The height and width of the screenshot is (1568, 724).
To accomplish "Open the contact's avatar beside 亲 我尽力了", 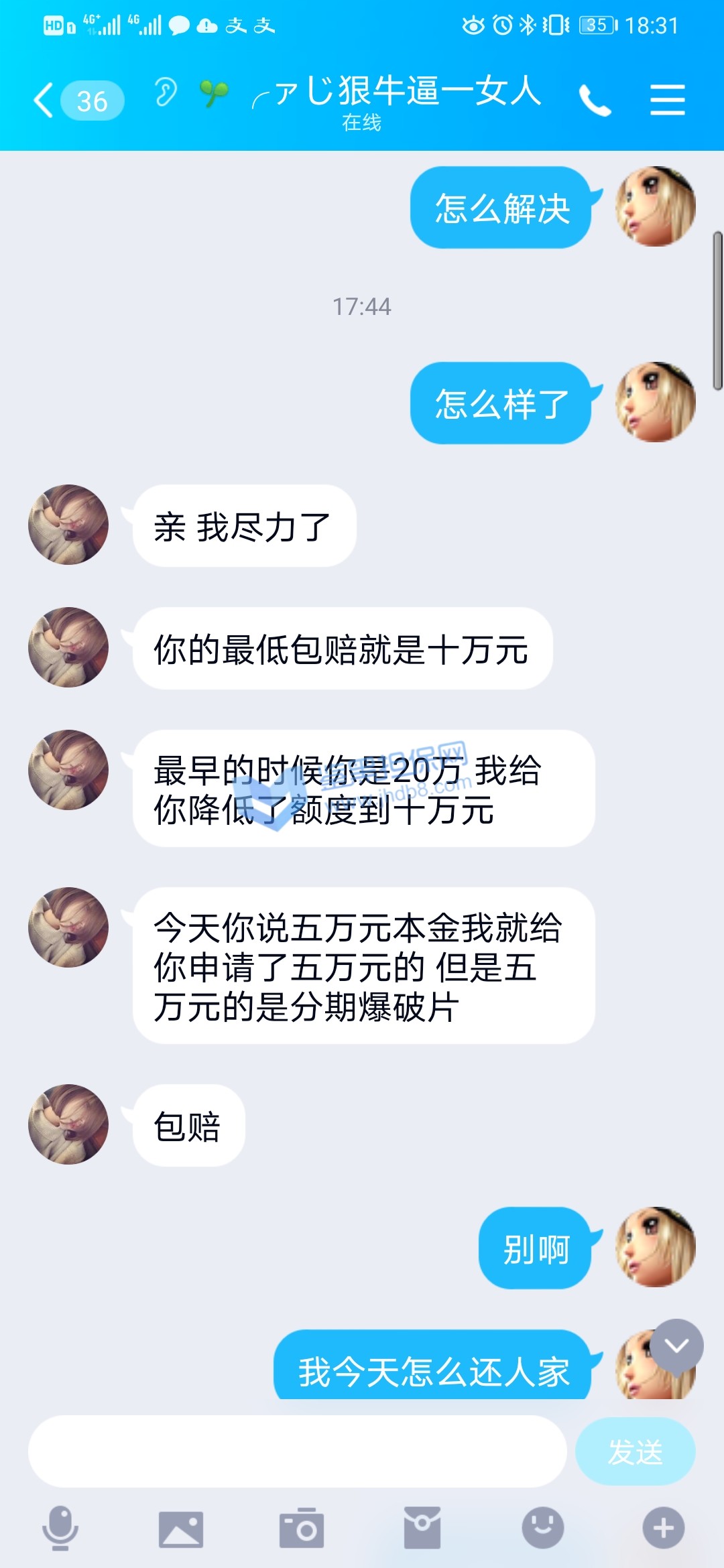I will point(68,525).
